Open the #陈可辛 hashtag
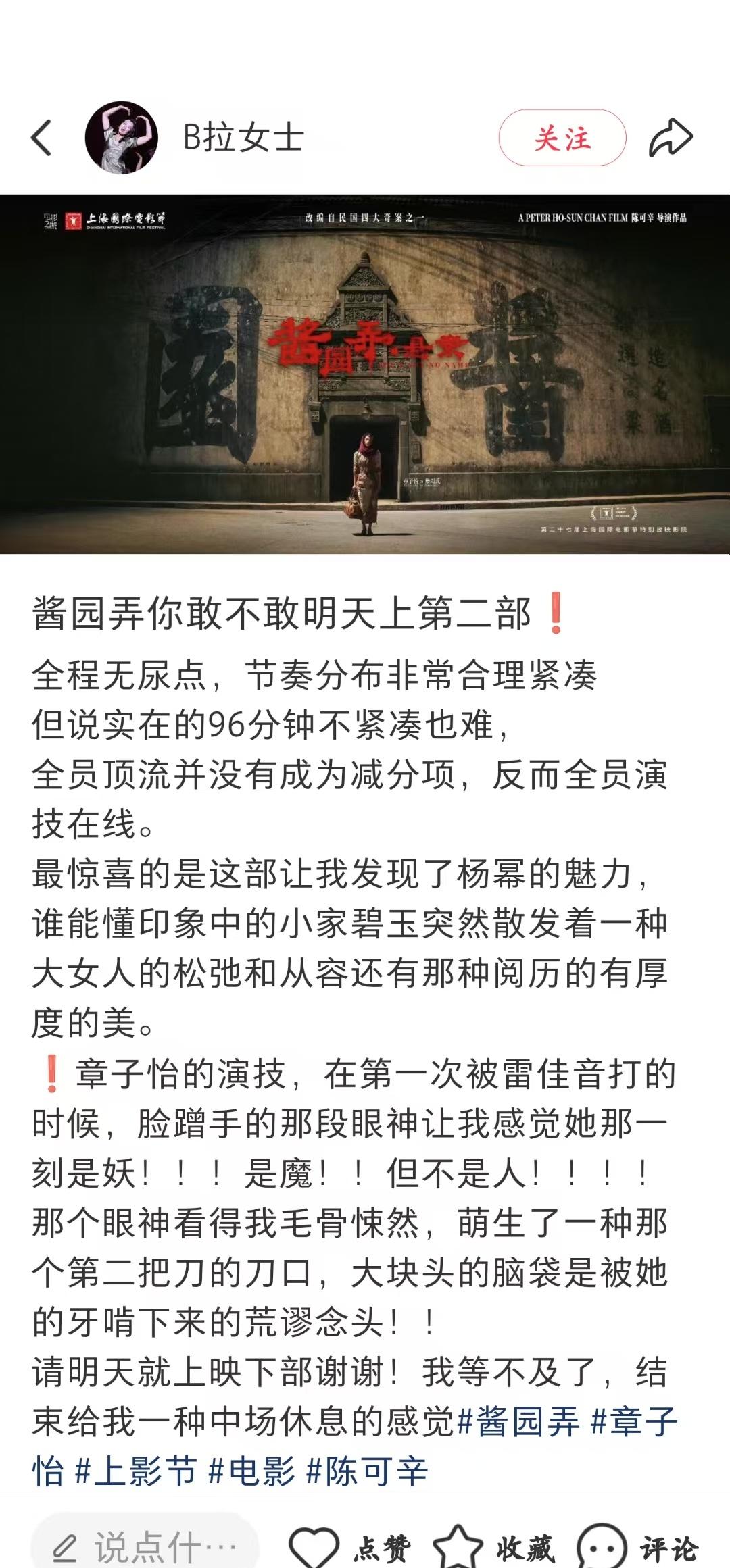Image resolution: width=730 pixels, height=1568 pixels. [x=367, y=1471]
